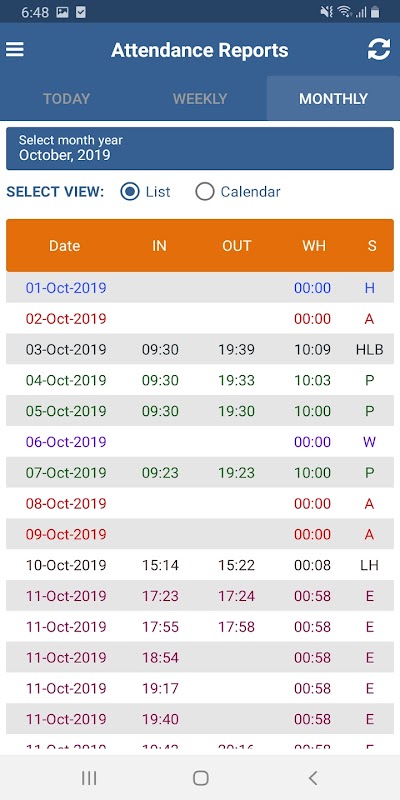Switch to the Today tab
Screen dimensions: 400x800
coord(66,98)
